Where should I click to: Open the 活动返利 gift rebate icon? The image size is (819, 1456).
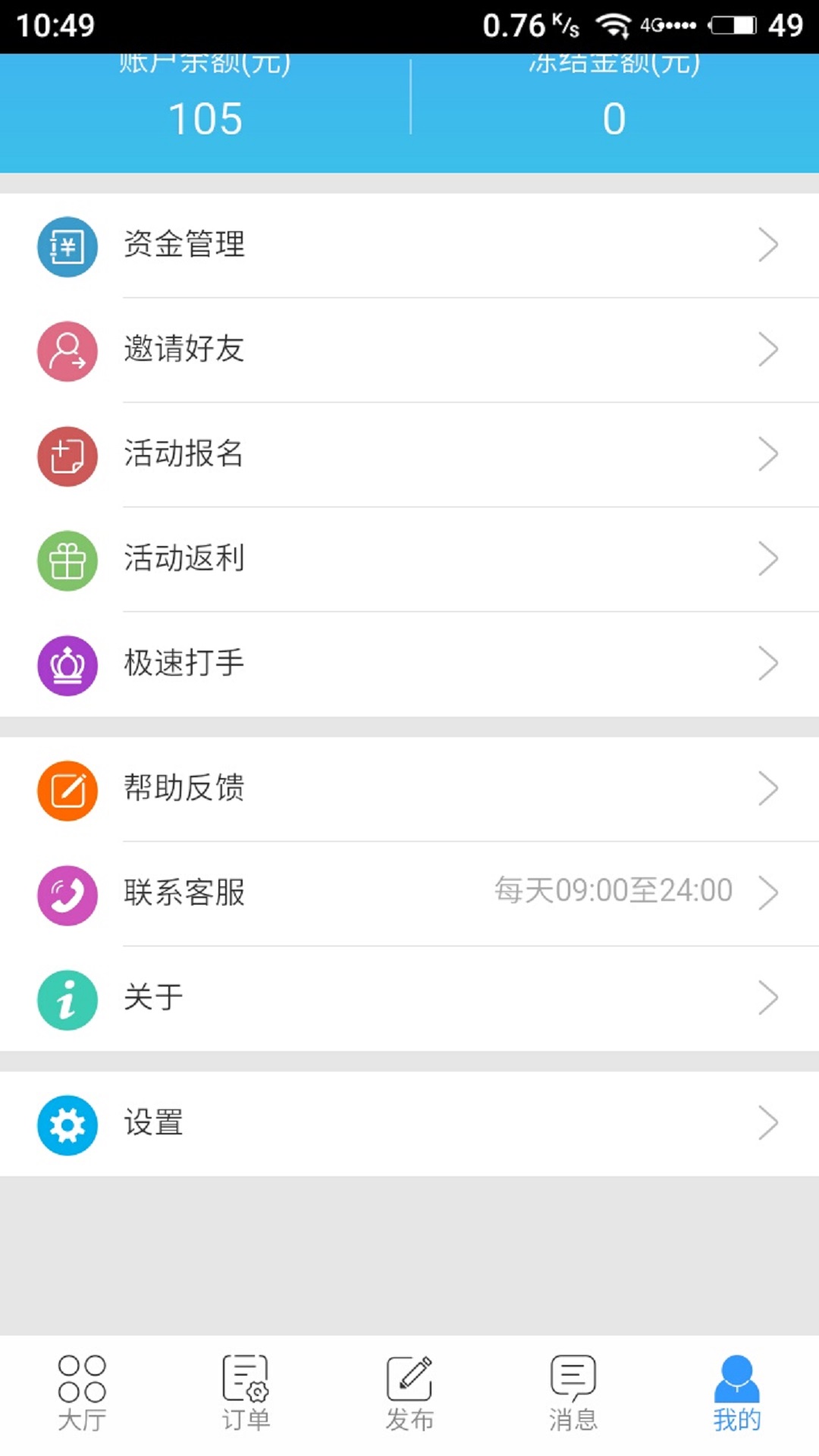[x=67, y=561]
